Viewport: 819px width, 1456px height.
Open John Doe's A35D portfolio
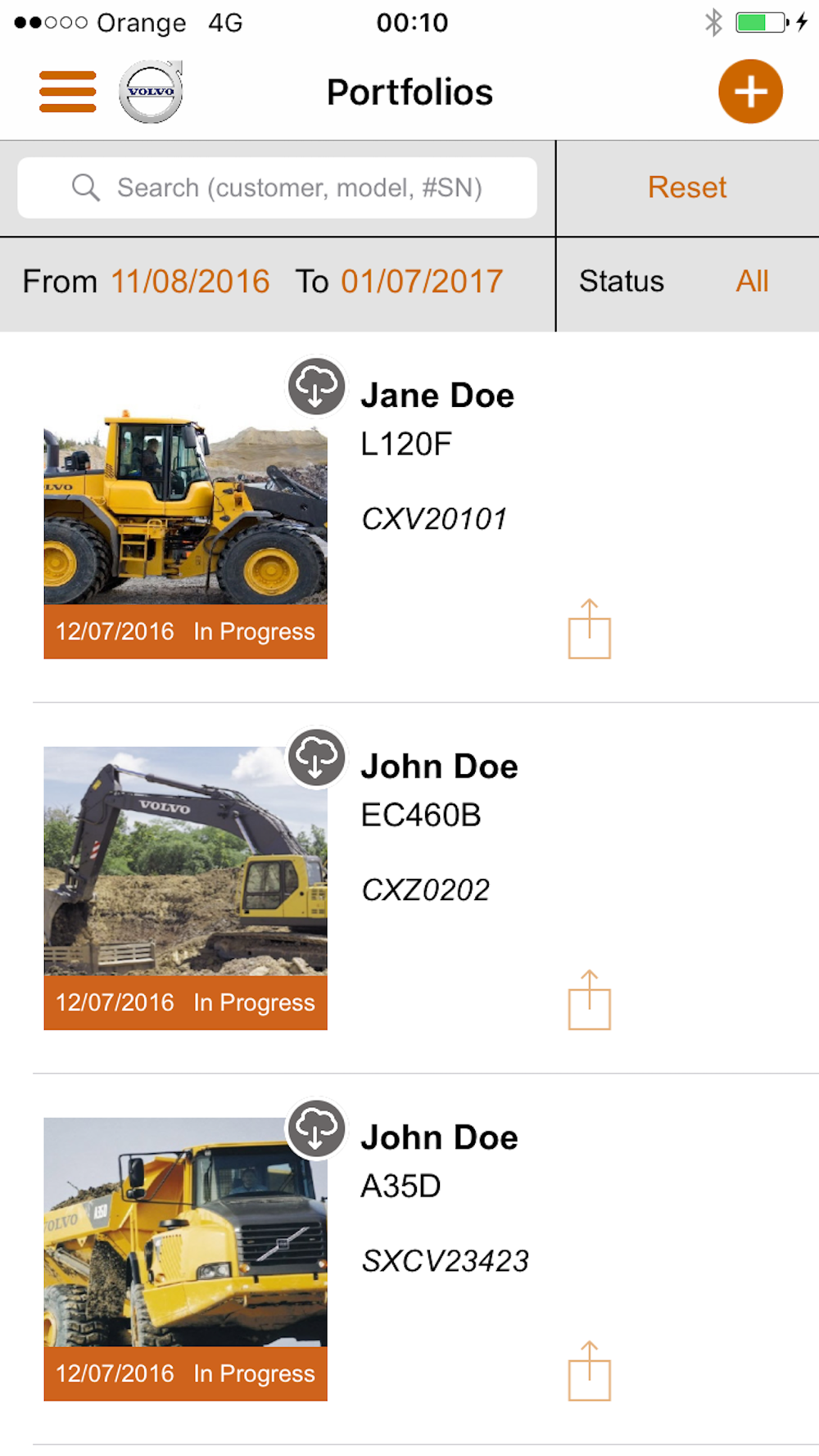[x=426, y=1259]
